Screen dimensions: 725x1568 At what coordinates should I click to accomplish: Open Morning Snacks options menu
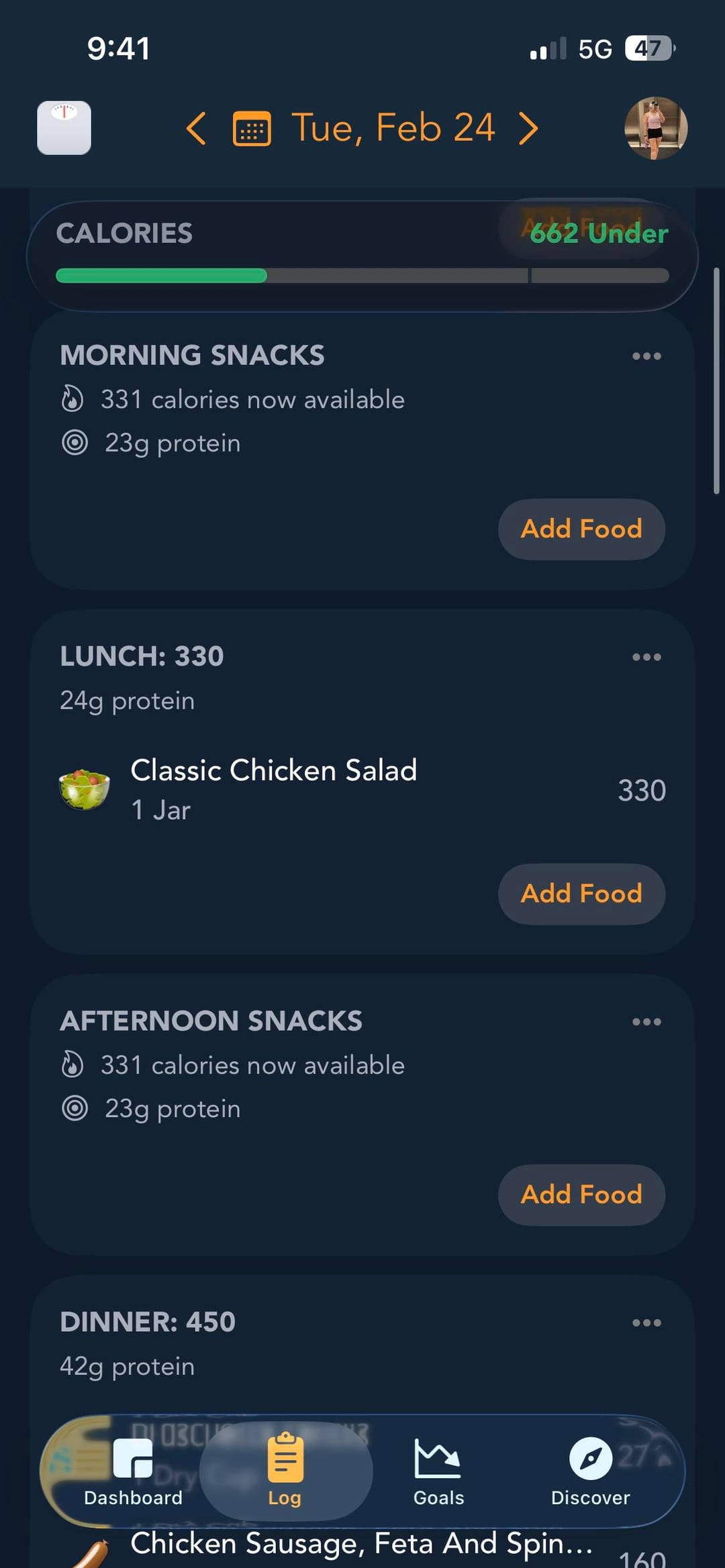pyautogui.click(x=646, y=356)
